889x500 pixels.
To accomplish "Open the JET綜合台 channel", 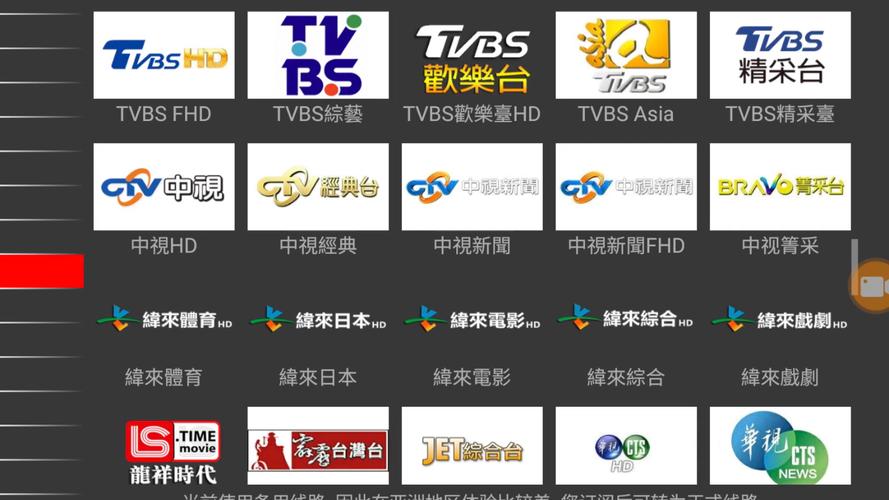I will coord(472,447).
